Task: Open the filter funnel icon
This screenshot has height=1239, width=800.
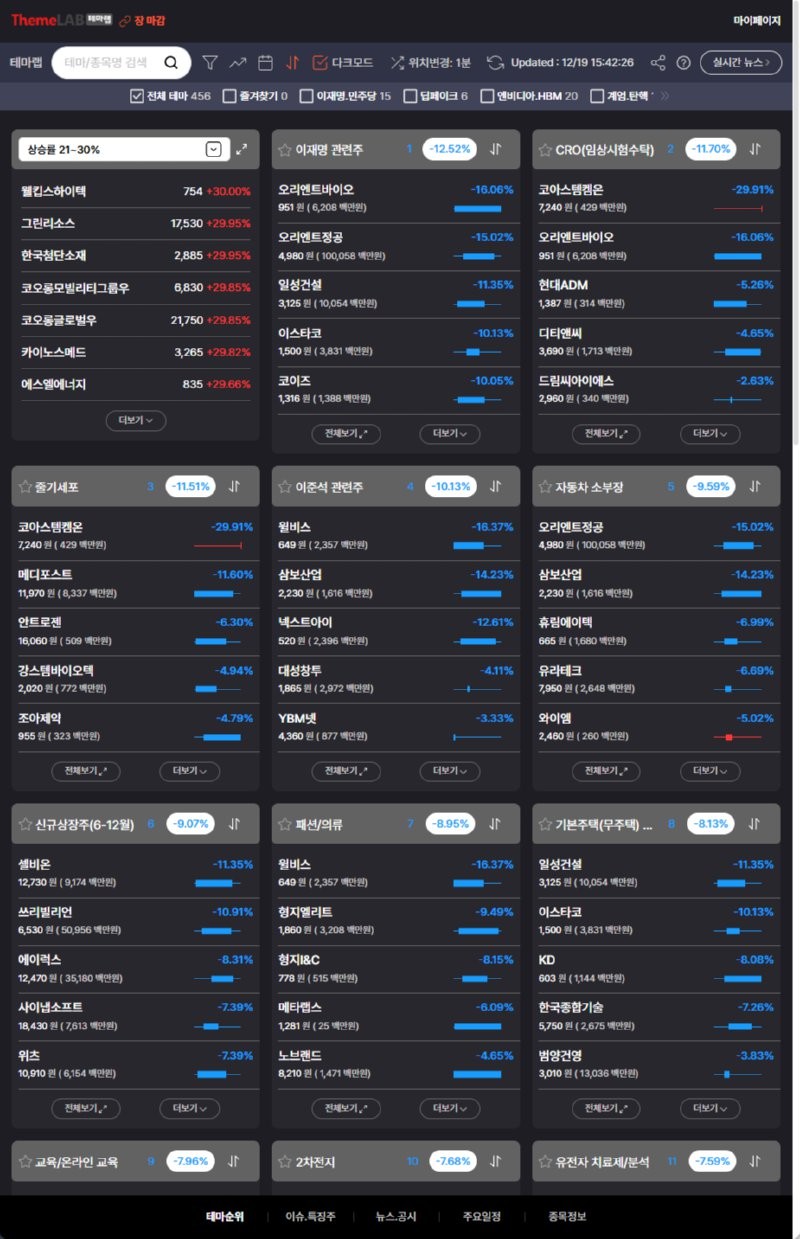Action: click(x=209, y=62)
